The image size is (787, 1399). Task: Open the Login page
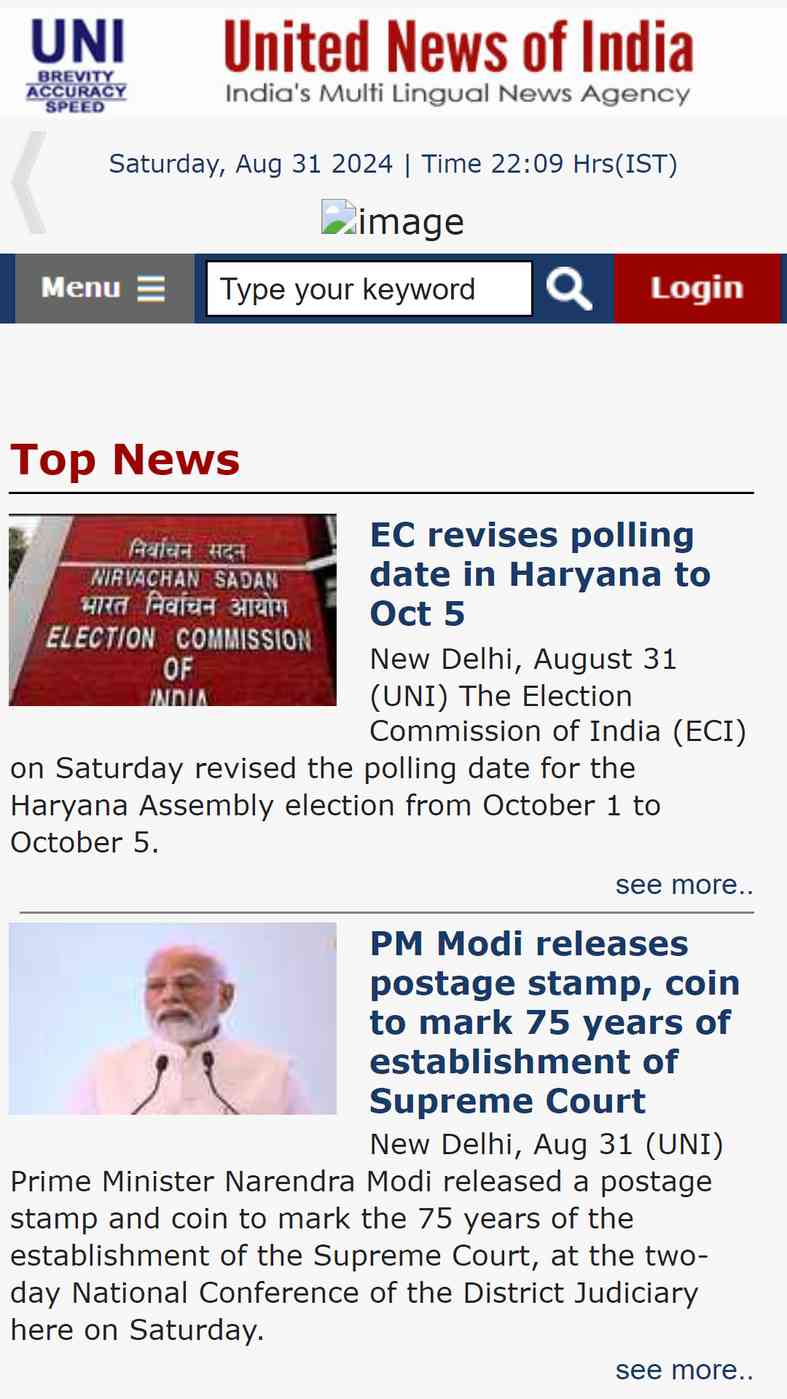tap(697, 289)
